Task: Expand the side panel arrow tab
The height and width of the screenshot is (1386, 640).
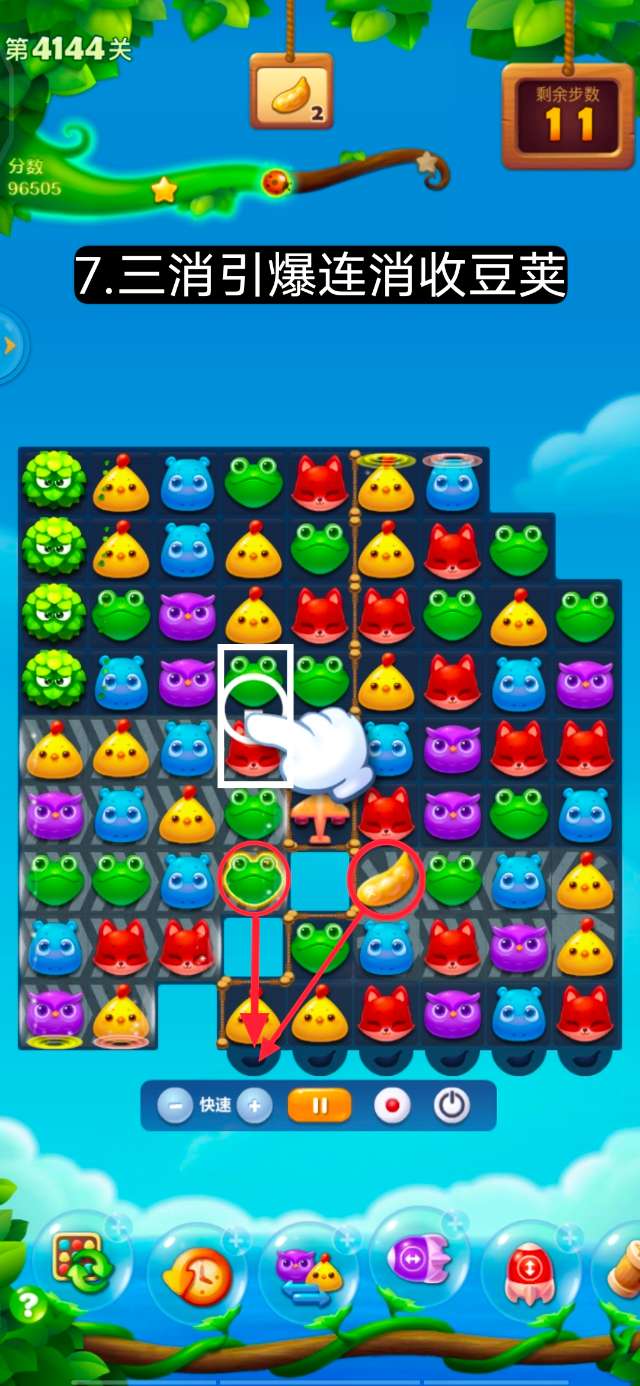Action: tap(10, 346)
